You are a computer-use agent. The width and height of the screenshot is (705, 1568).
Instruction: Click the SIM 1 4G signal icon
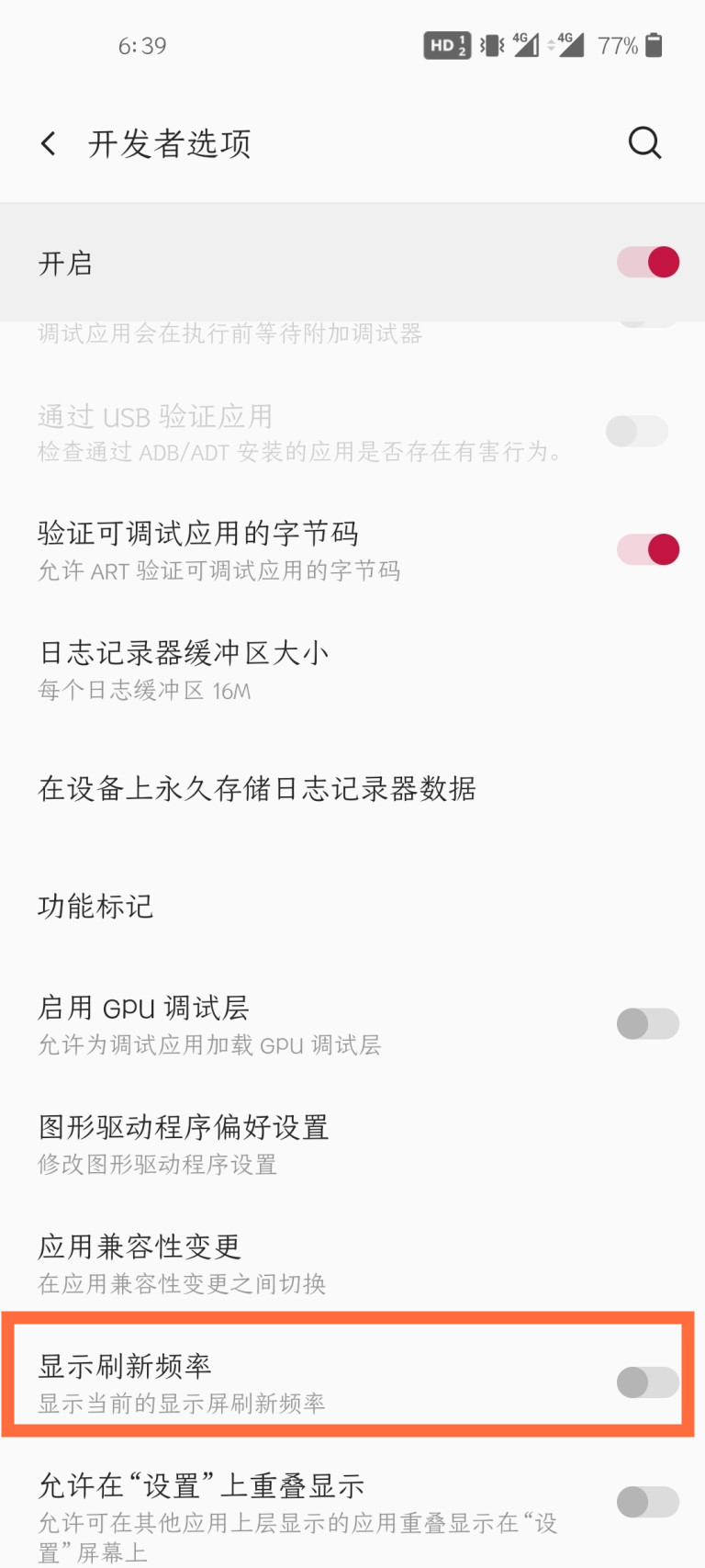click(x=526, y=44)
